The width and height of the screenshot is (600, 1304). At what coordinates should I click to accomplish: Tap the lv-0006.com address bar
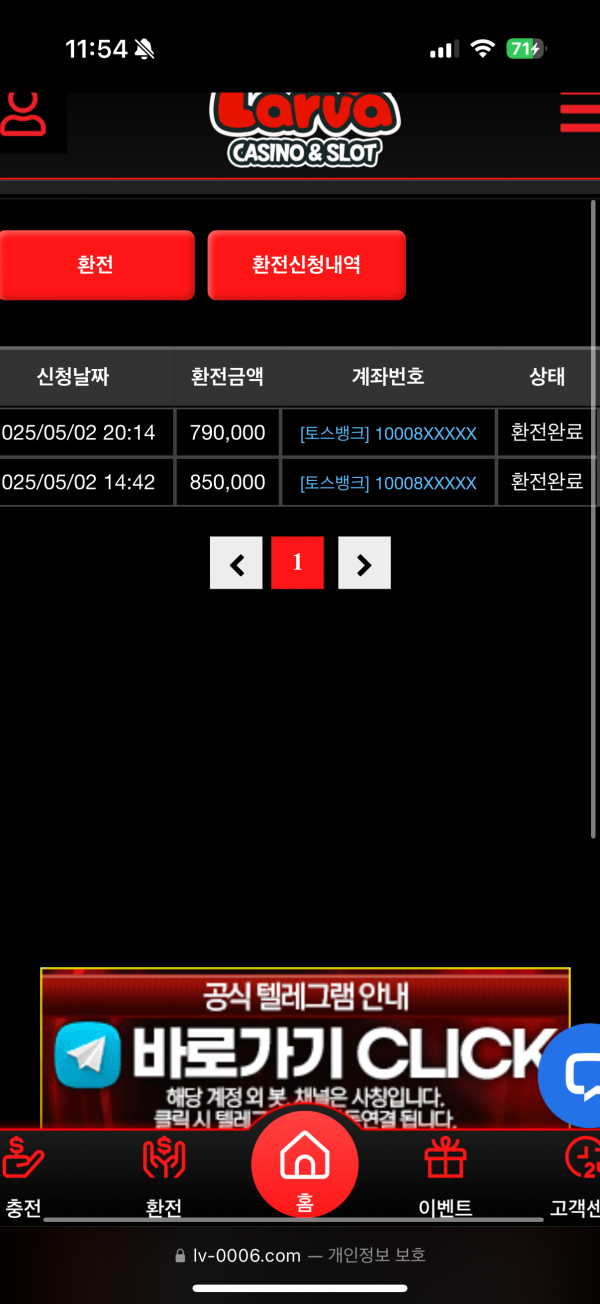(x=300, y=1255)
